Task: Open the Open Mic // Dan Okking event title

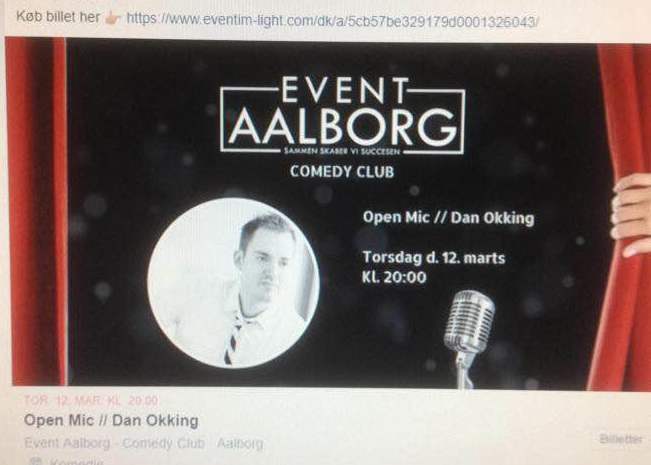Action: click(x=111, y=420)
